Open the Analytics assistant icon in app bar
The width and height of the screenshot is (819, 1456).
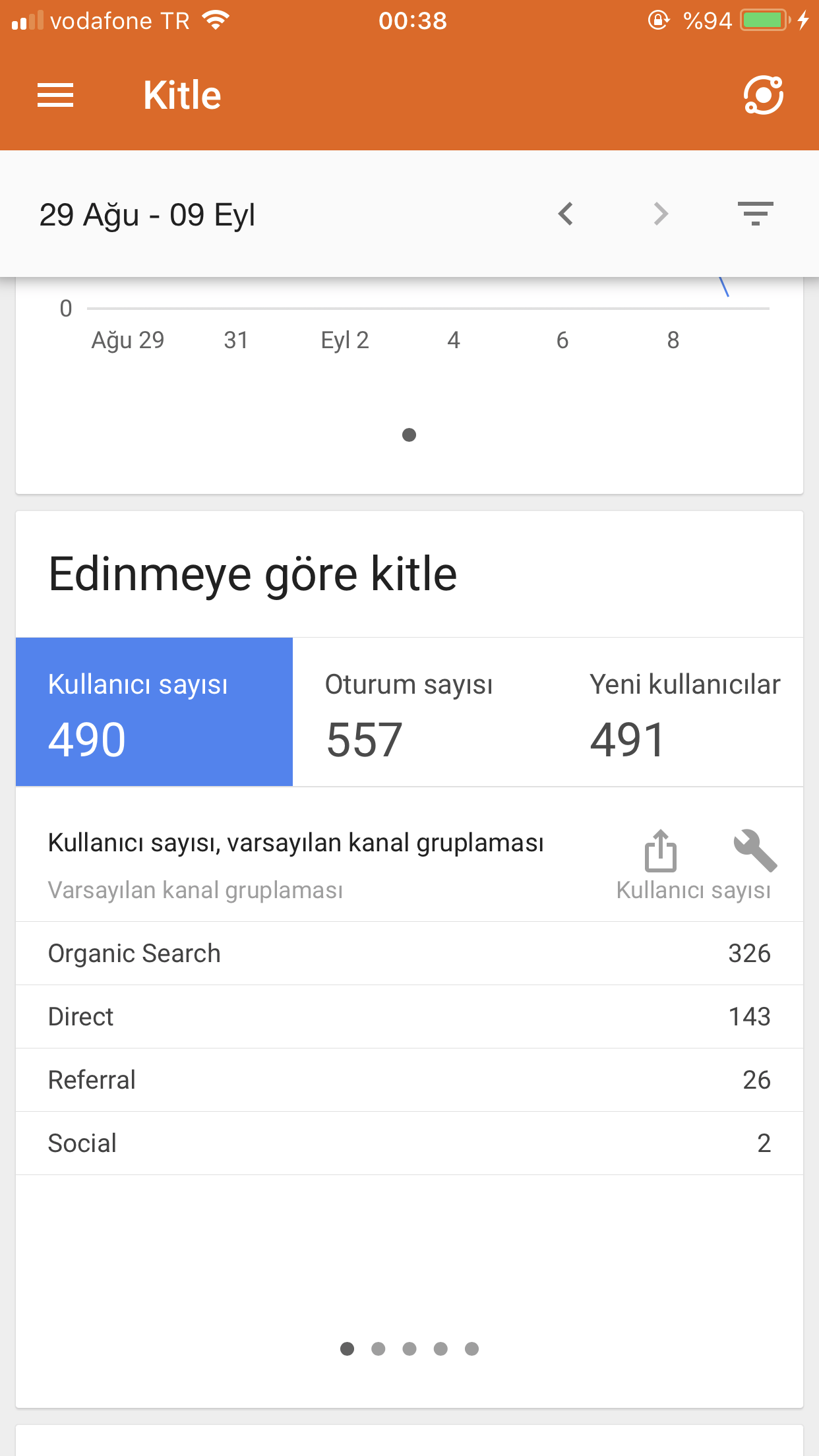click(x=763, y=96)
